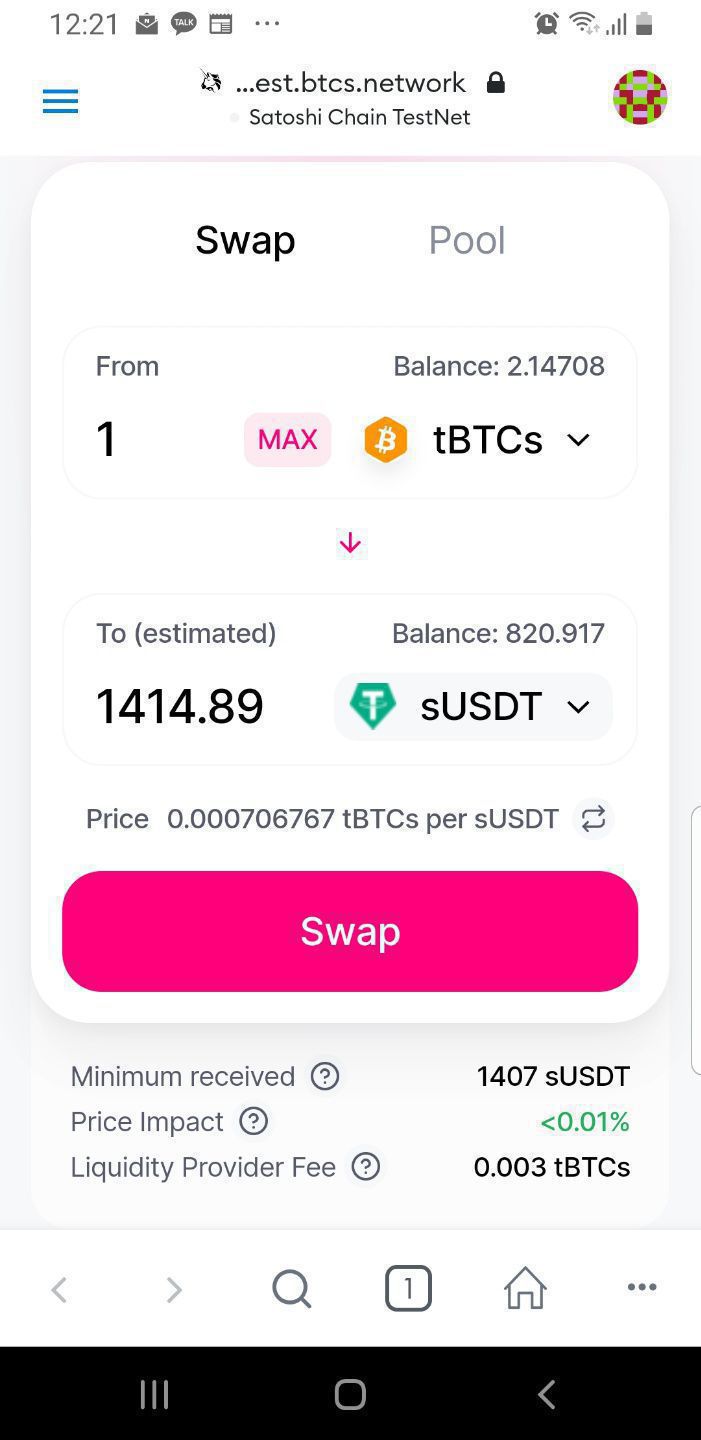Viewport: 701px width, 1440px height.
Task: Select the Swap tab
Action: click(x=245, y=240)
